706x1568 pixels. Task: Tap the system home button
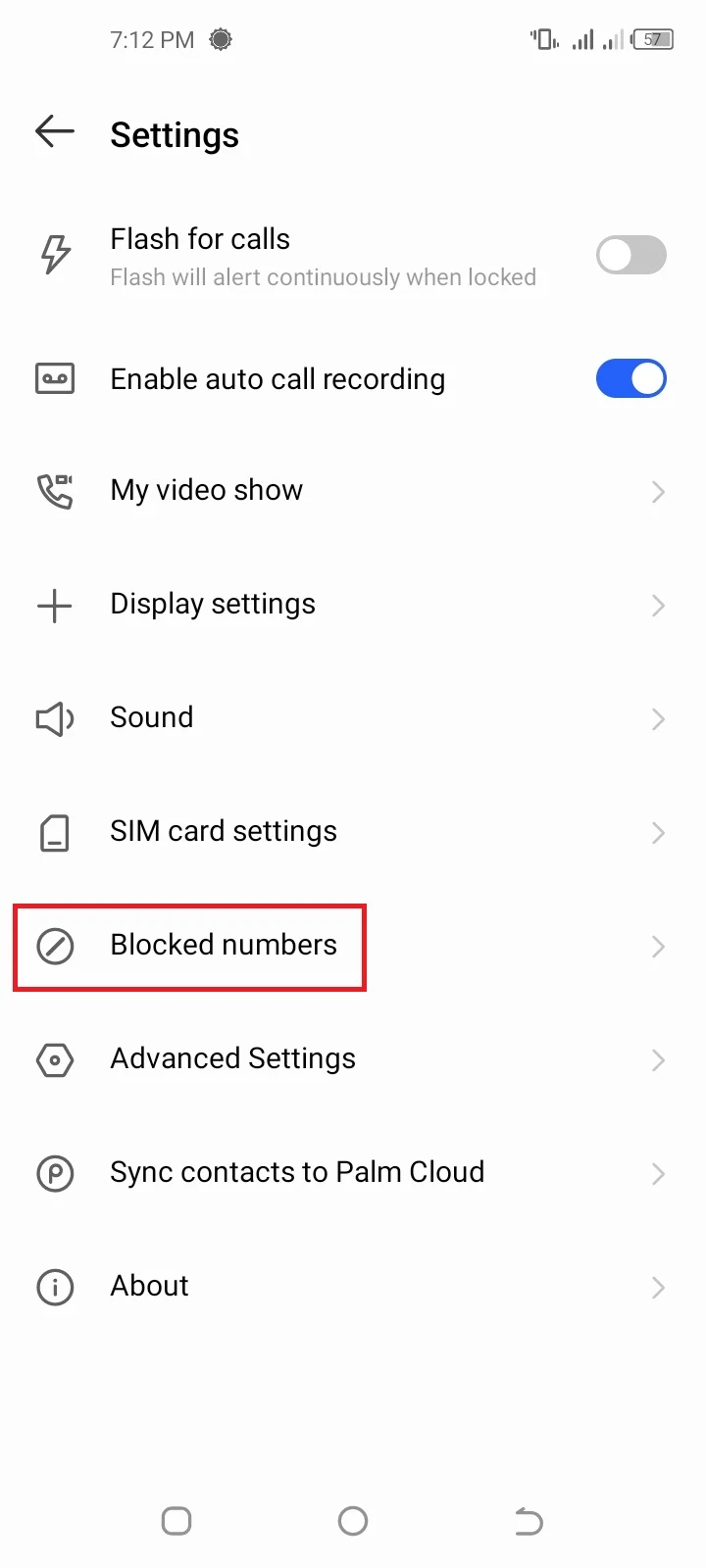[353, 1521]
